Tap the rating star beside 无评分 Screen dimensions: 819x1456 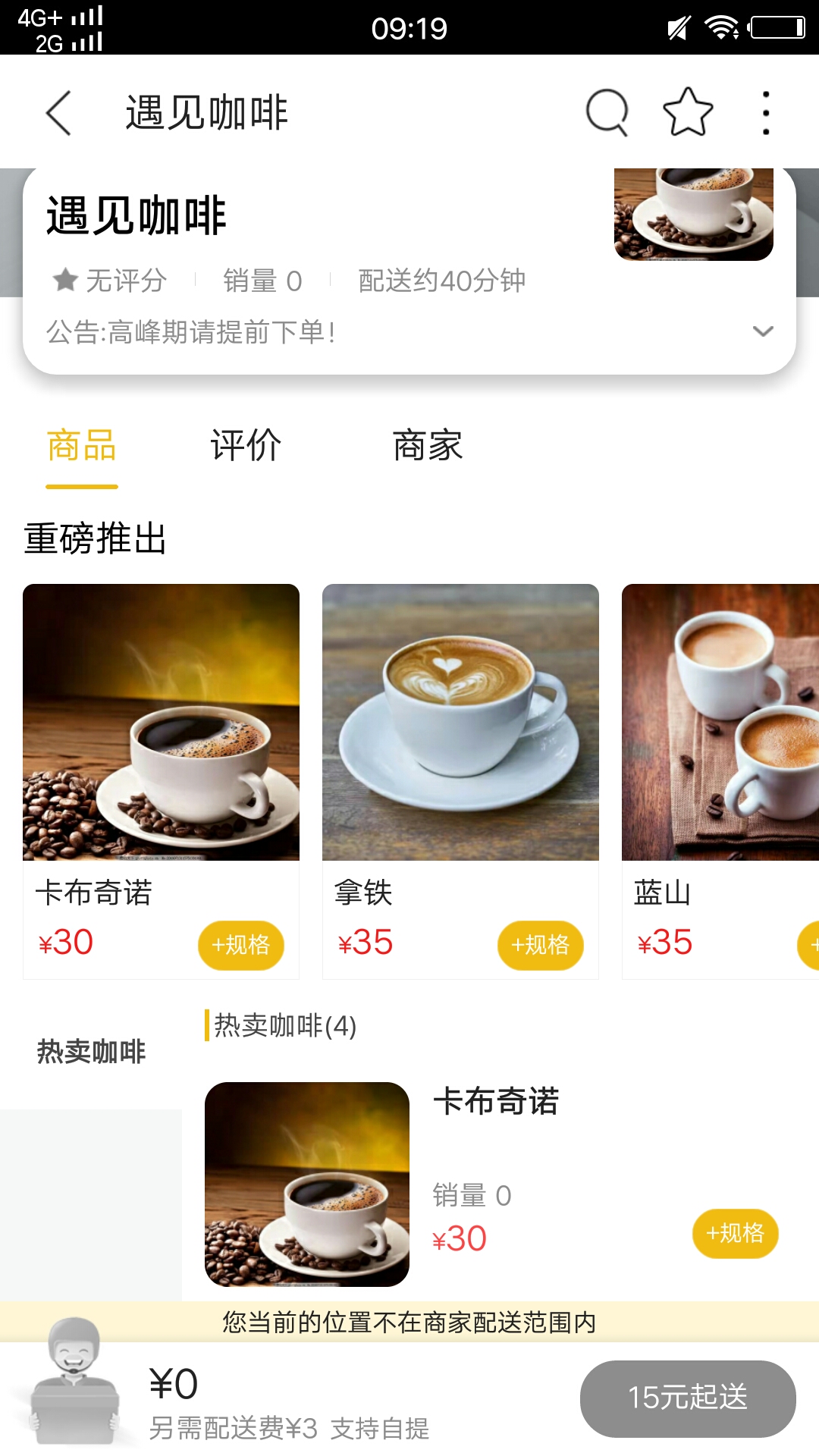tap(64, 280)
